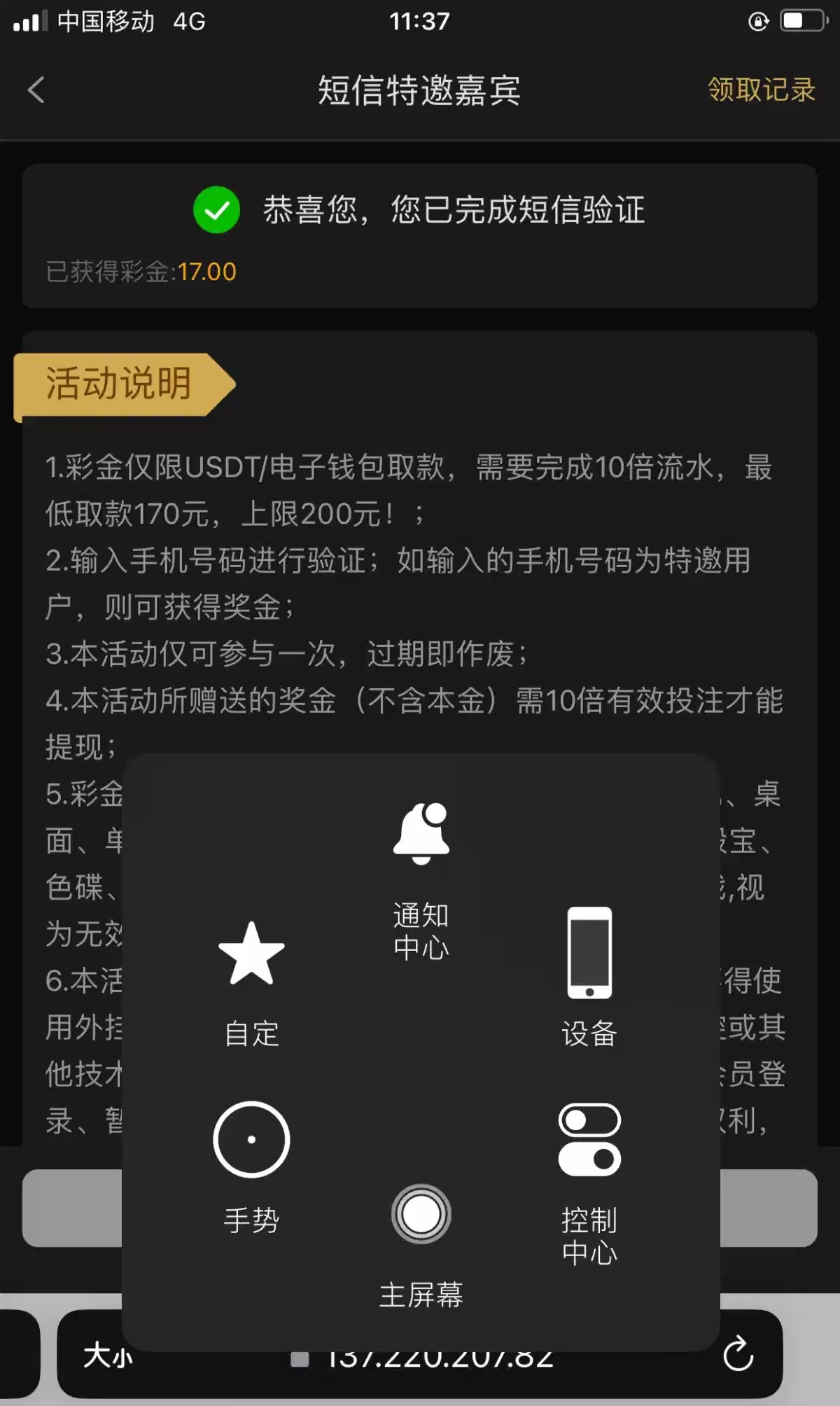Open 控制中心 control center
The image size is (840, 1406).
pos(589,1182)
